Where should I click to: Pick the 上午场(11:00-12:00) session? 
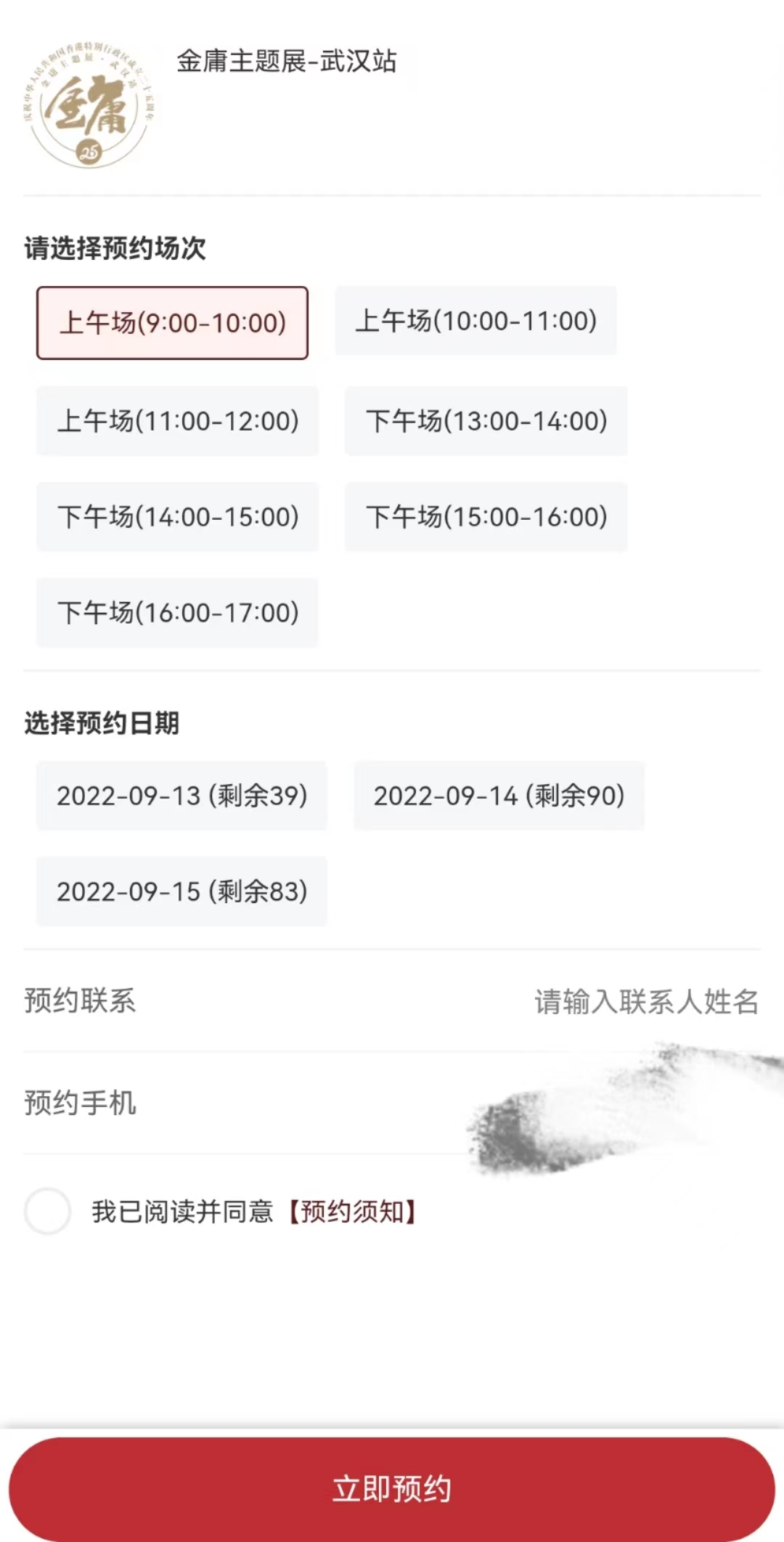click(x=178, y=421)
